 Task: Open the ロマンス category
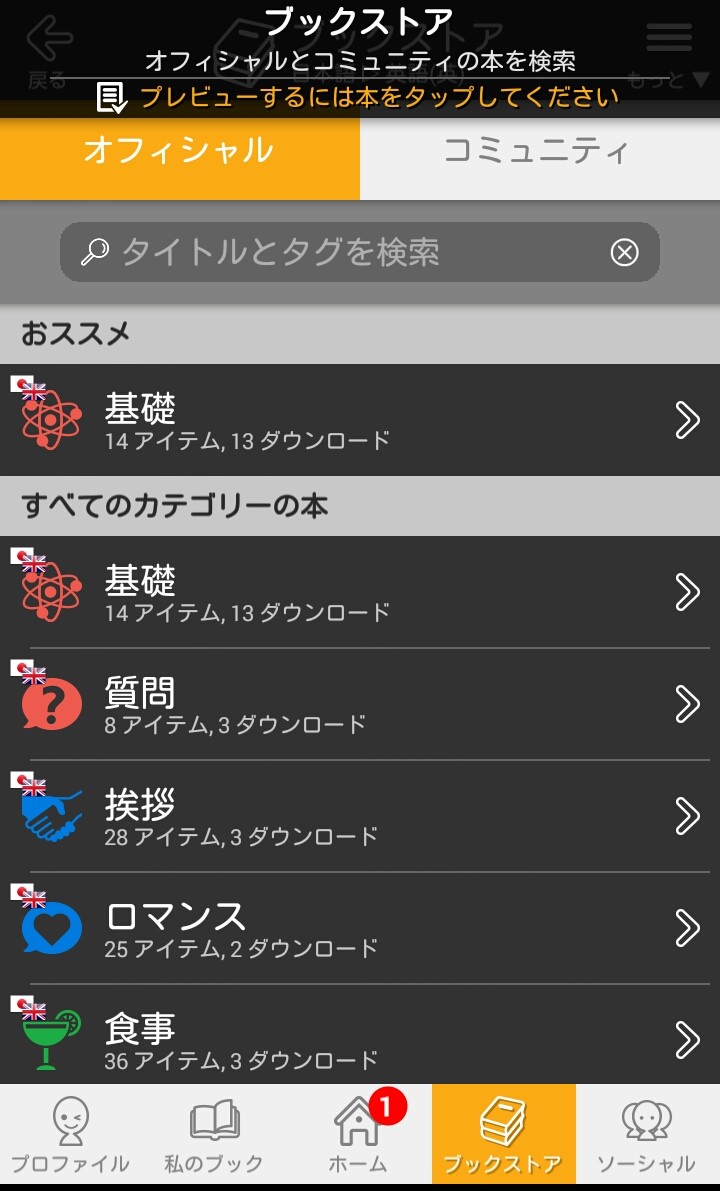click(360, 928)
